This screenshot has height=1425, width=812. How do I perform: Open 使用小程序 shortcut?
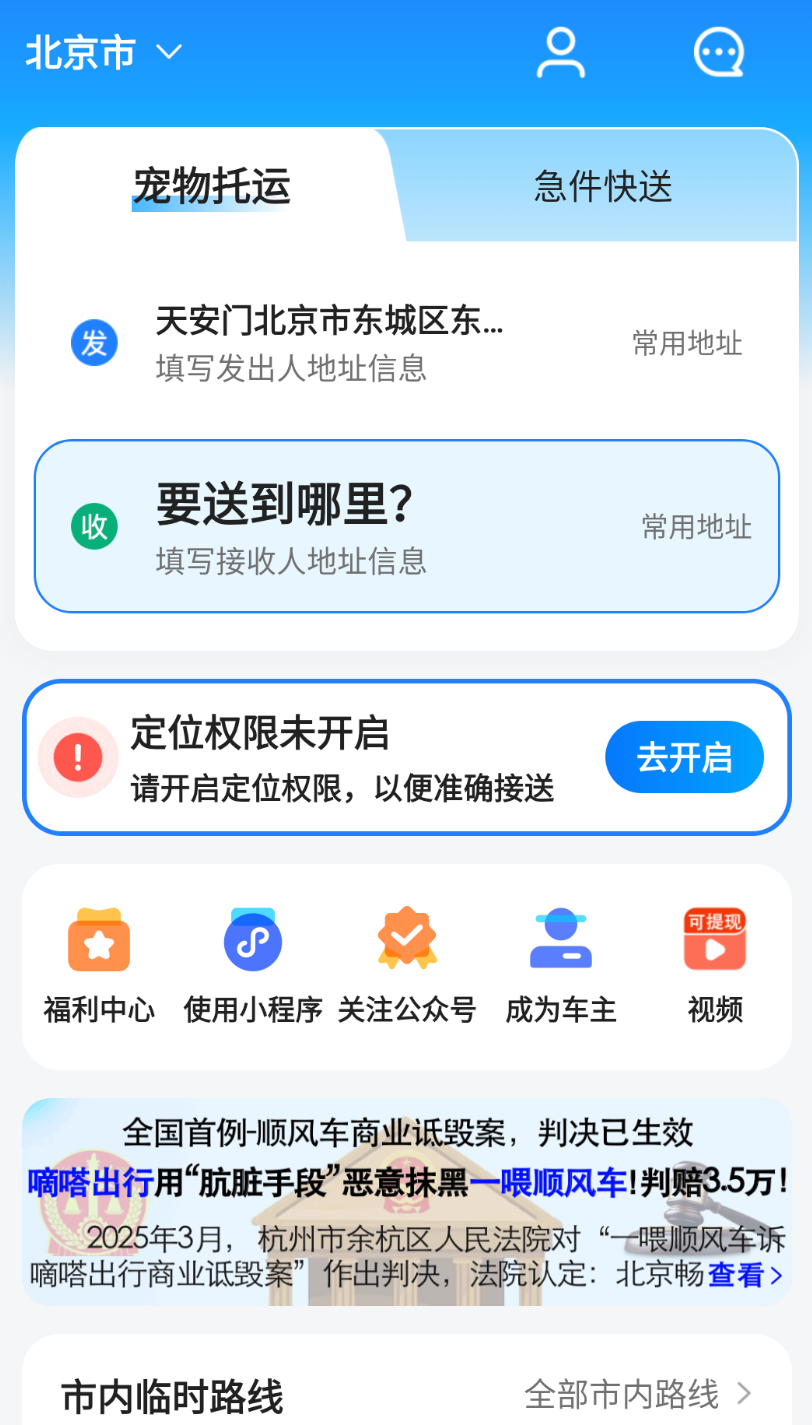coord(253,965)
